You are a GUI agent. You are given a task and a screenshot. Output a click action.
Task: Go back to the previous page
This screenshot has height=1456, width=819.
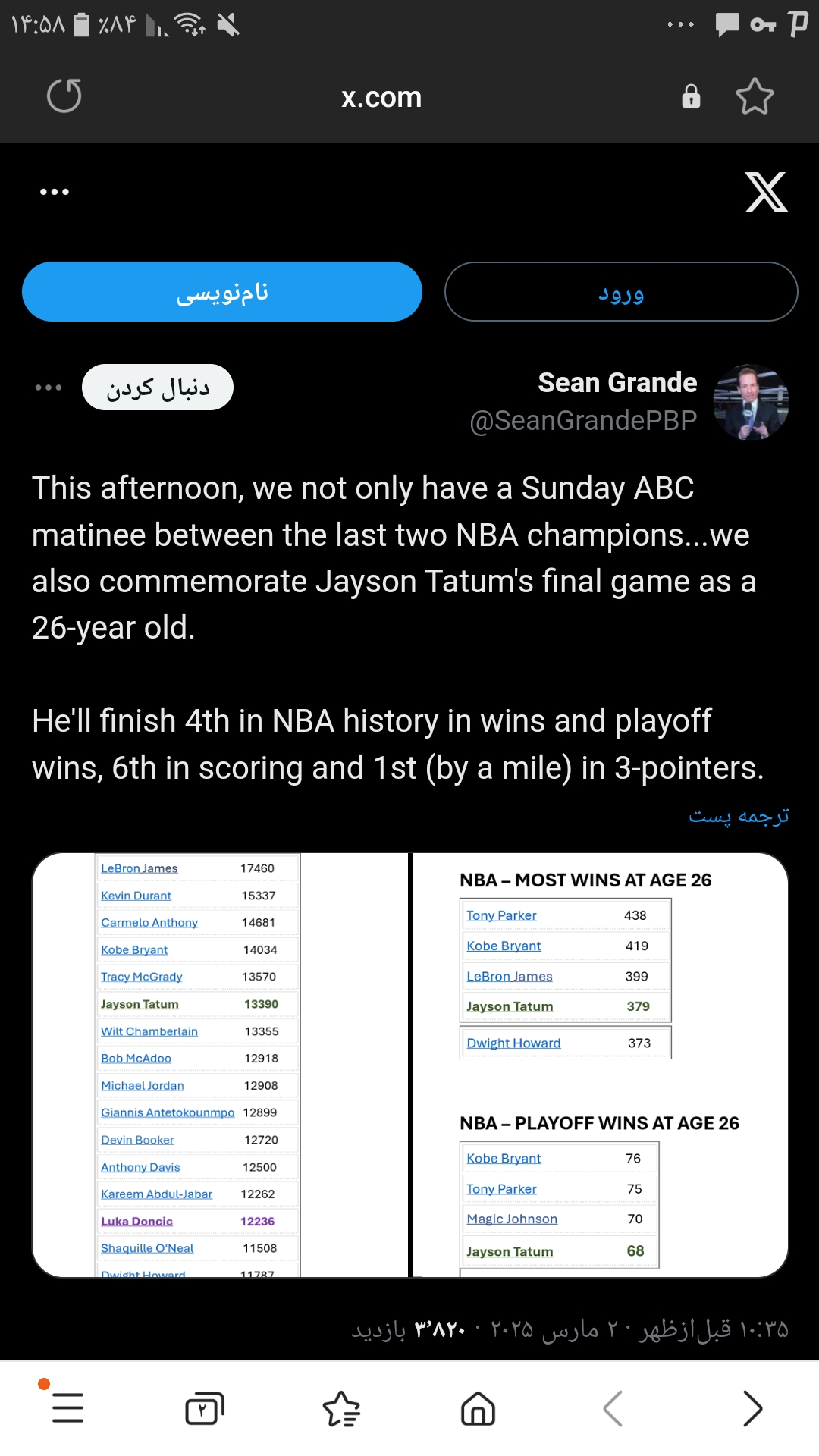613,1408
